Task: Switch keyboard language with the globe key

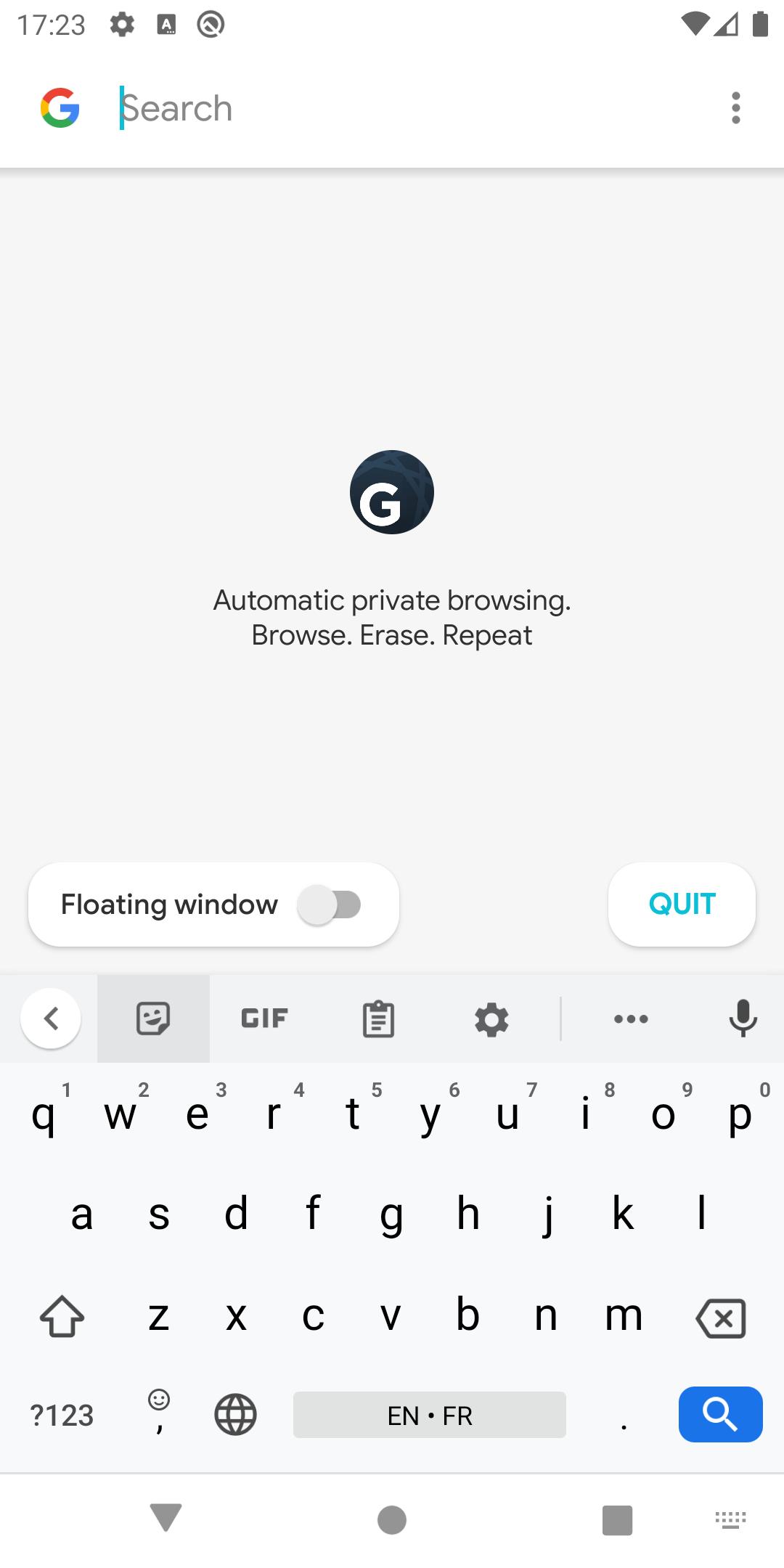Action: 236,1414
